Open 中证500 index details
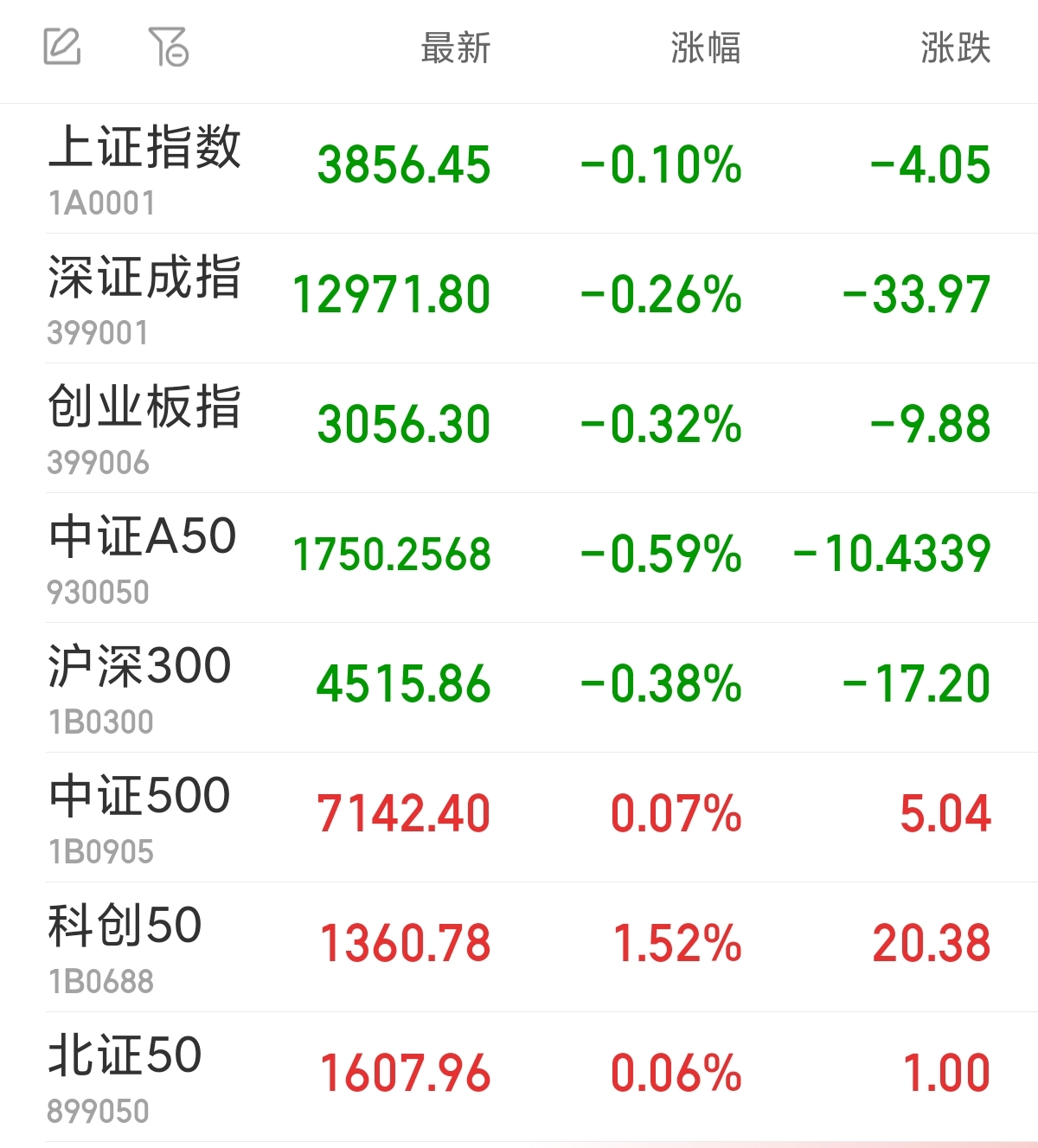 [519, 818]
